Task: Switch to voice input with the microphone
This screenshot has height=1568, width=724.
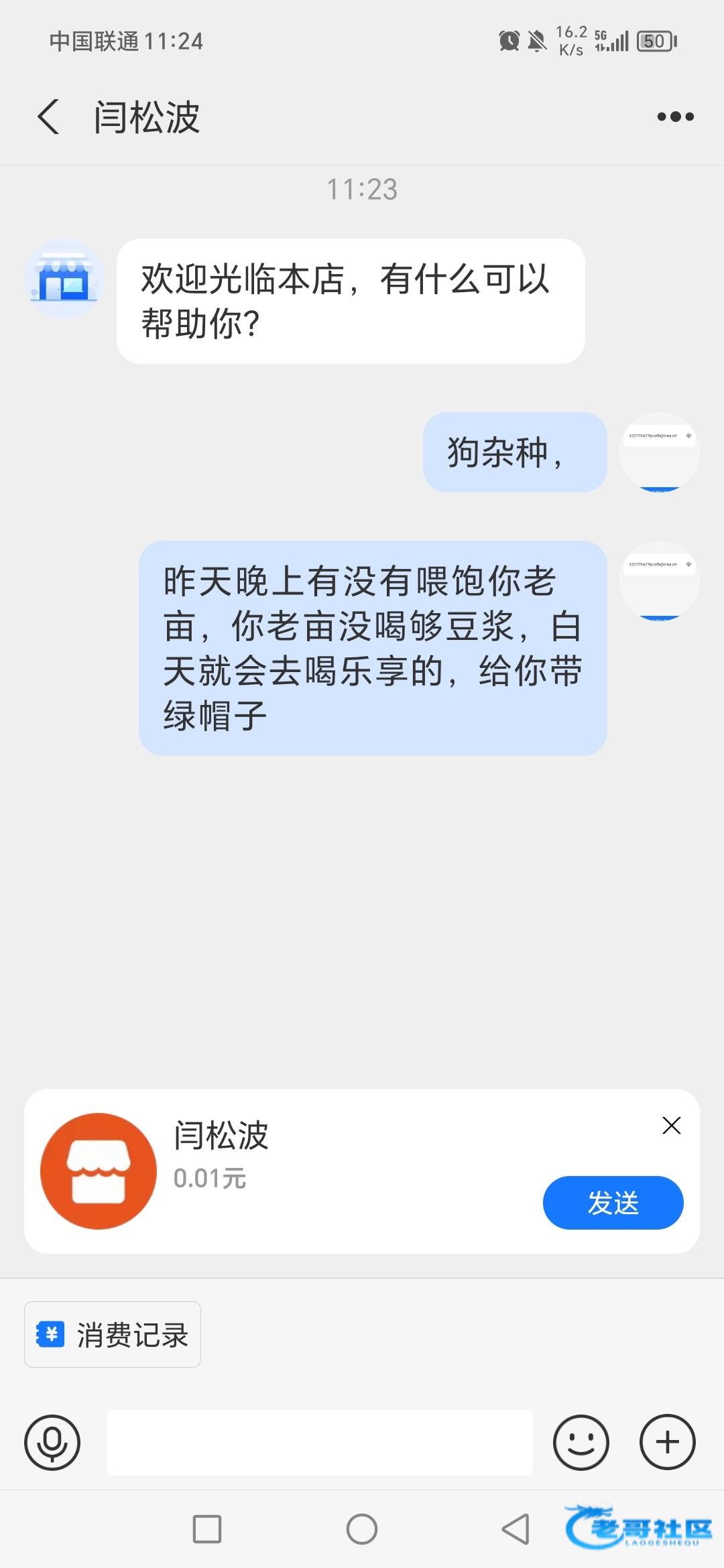Action: [x=52, y=1442]
